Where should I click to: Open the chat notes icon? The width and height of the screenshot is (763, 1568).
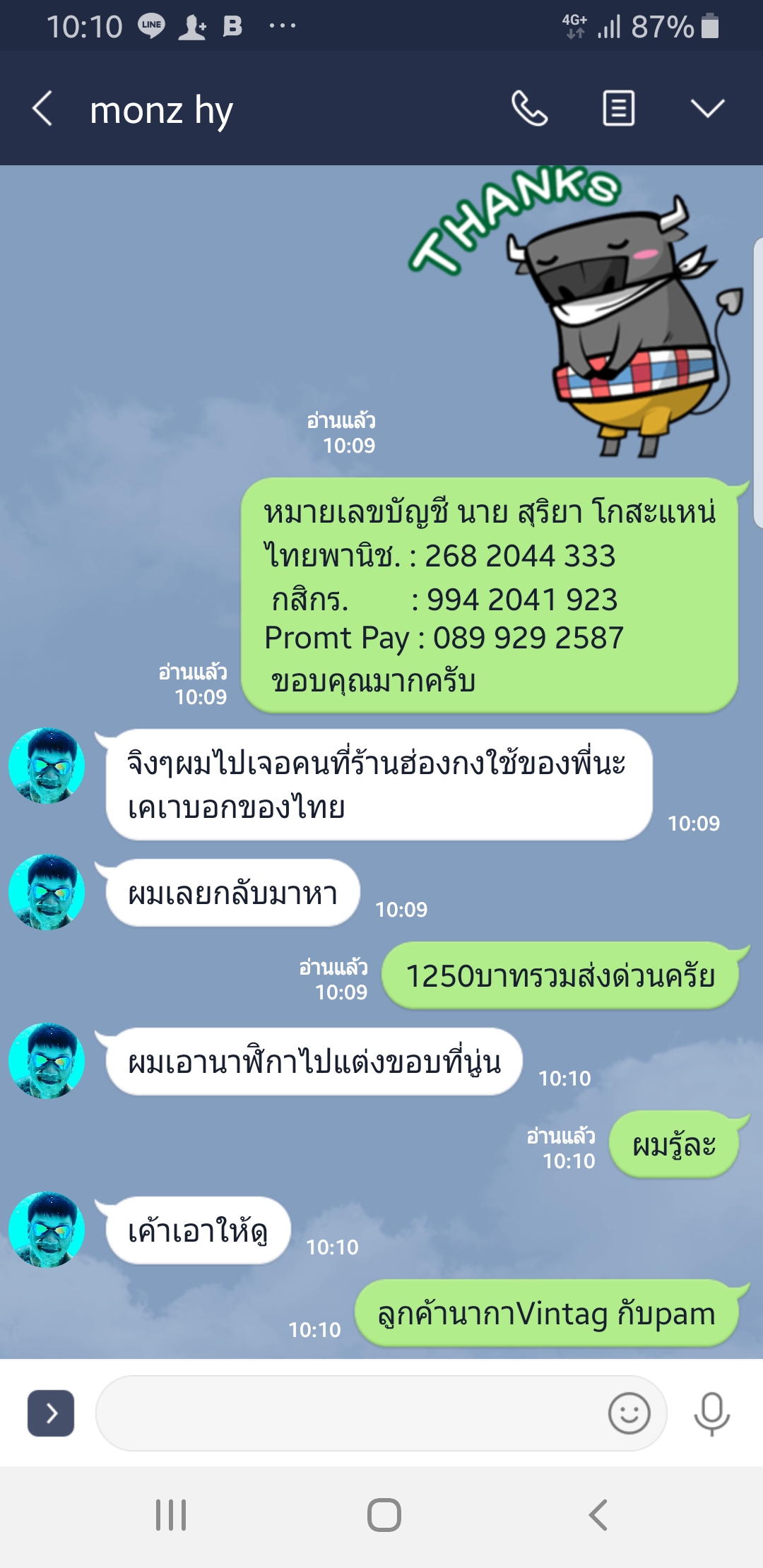click(x=618, y=109)
